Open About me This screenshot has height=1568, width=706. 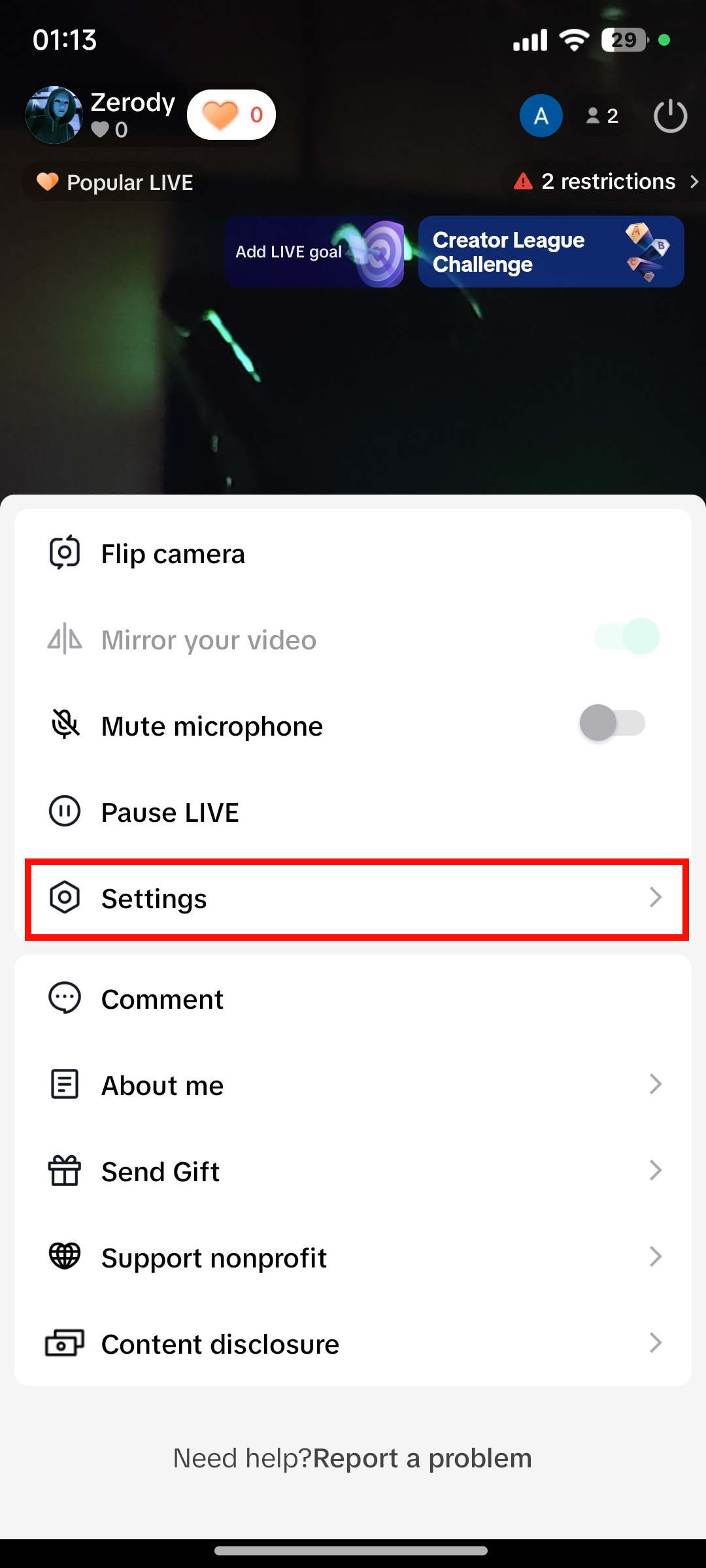[x=353, y=1085]
